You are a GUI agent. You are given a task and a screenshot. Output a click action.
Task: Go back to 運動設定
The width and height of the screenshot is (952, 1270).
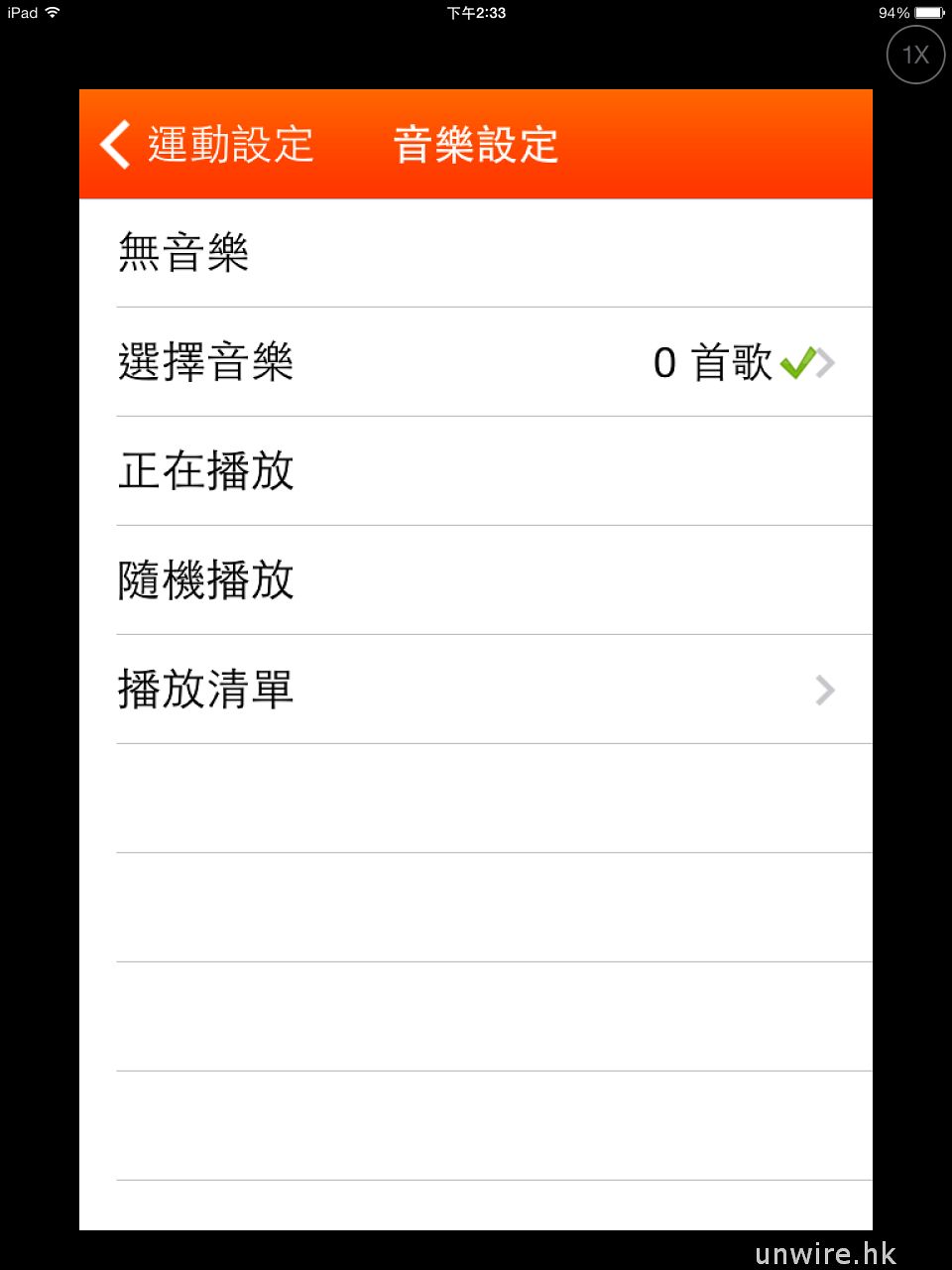point(206,145)
